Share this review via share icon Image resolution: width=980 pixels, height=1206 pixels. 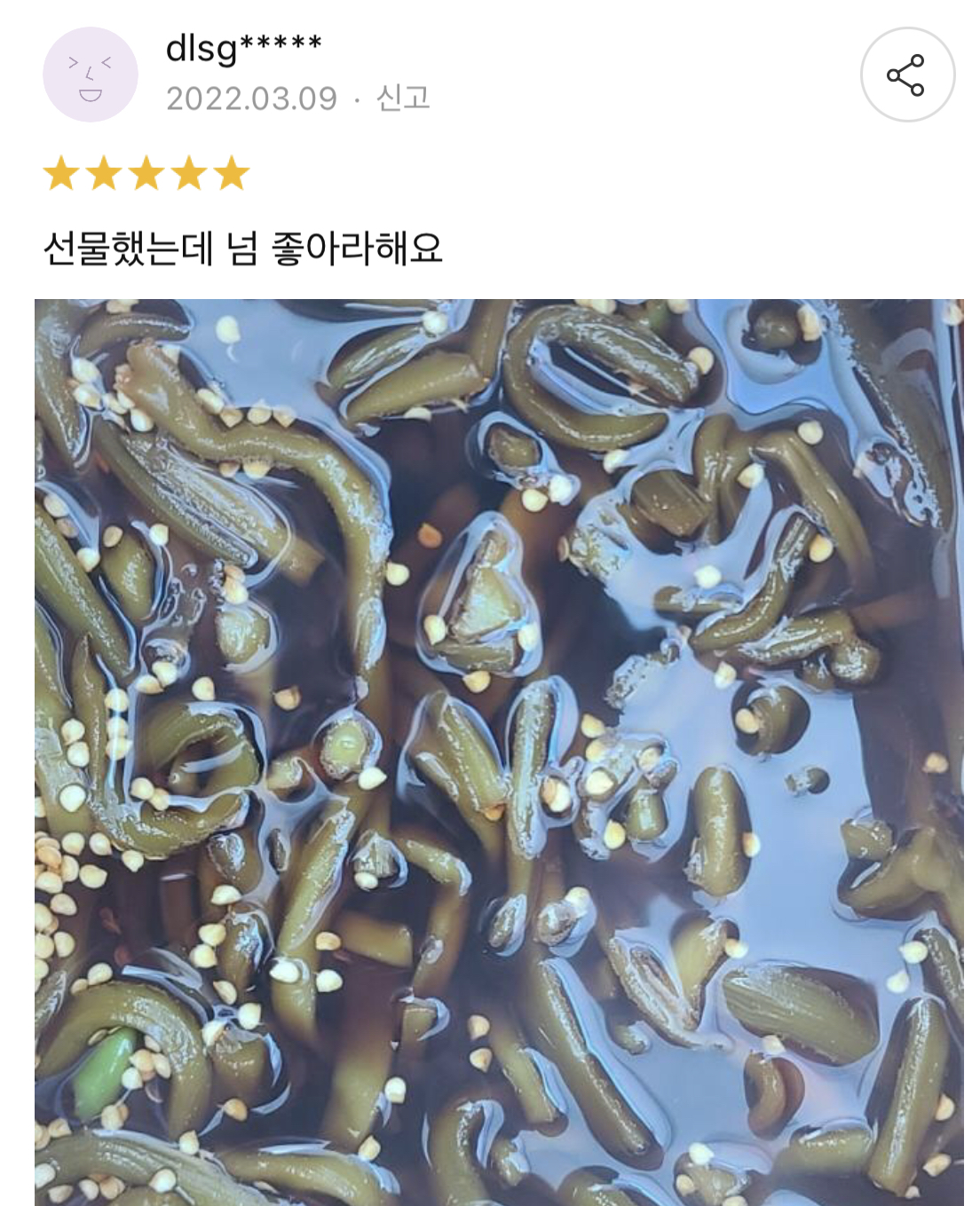tap(906, 75)
